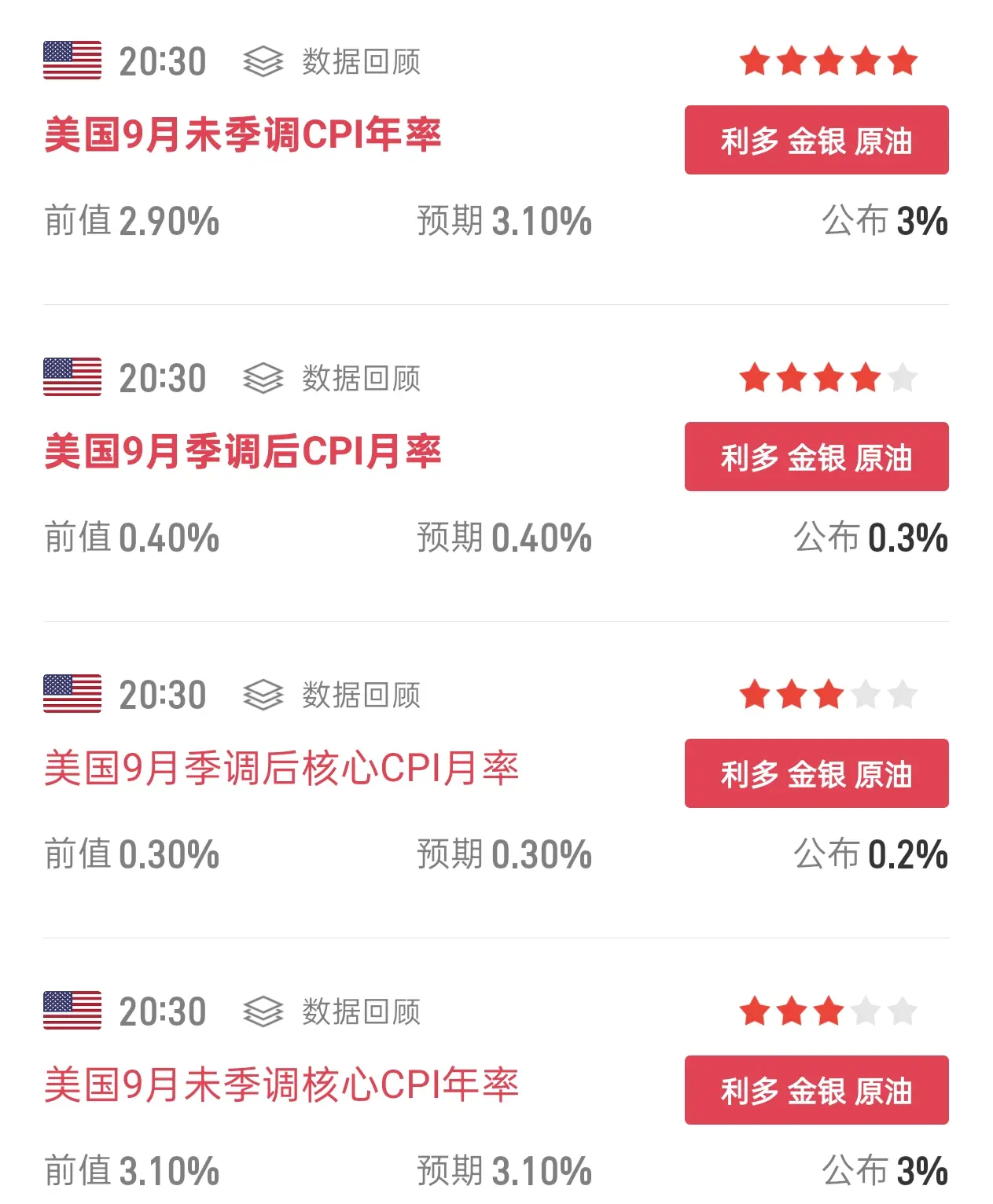The width and height of the screenshot is (993, 1204).
Task: Open 美国9月未季调核心CPI年率 data details
Action: coord(281,1085)
